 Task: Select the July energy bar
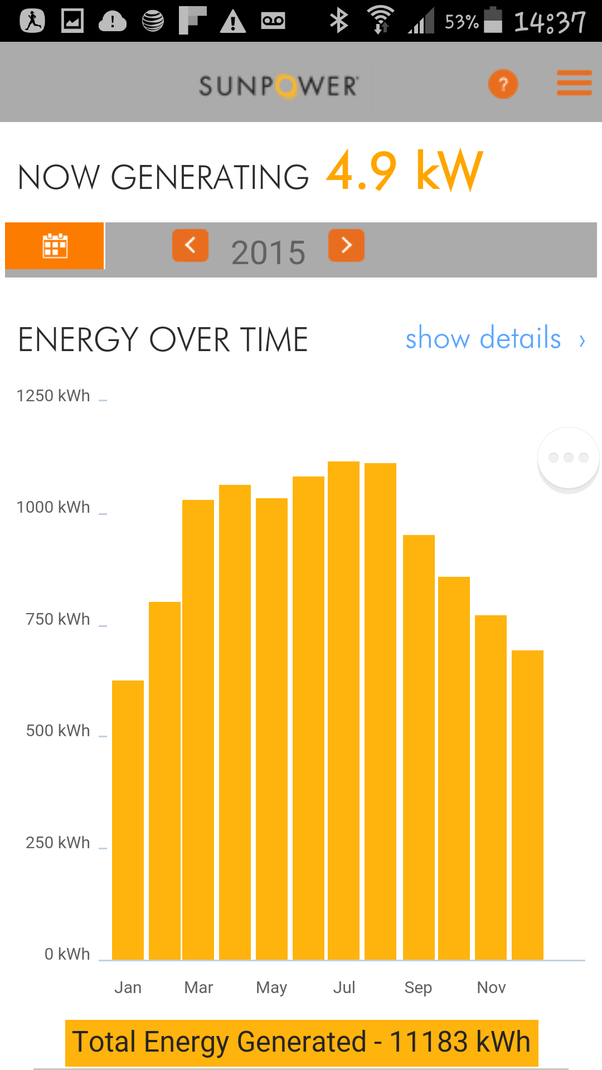343,710
